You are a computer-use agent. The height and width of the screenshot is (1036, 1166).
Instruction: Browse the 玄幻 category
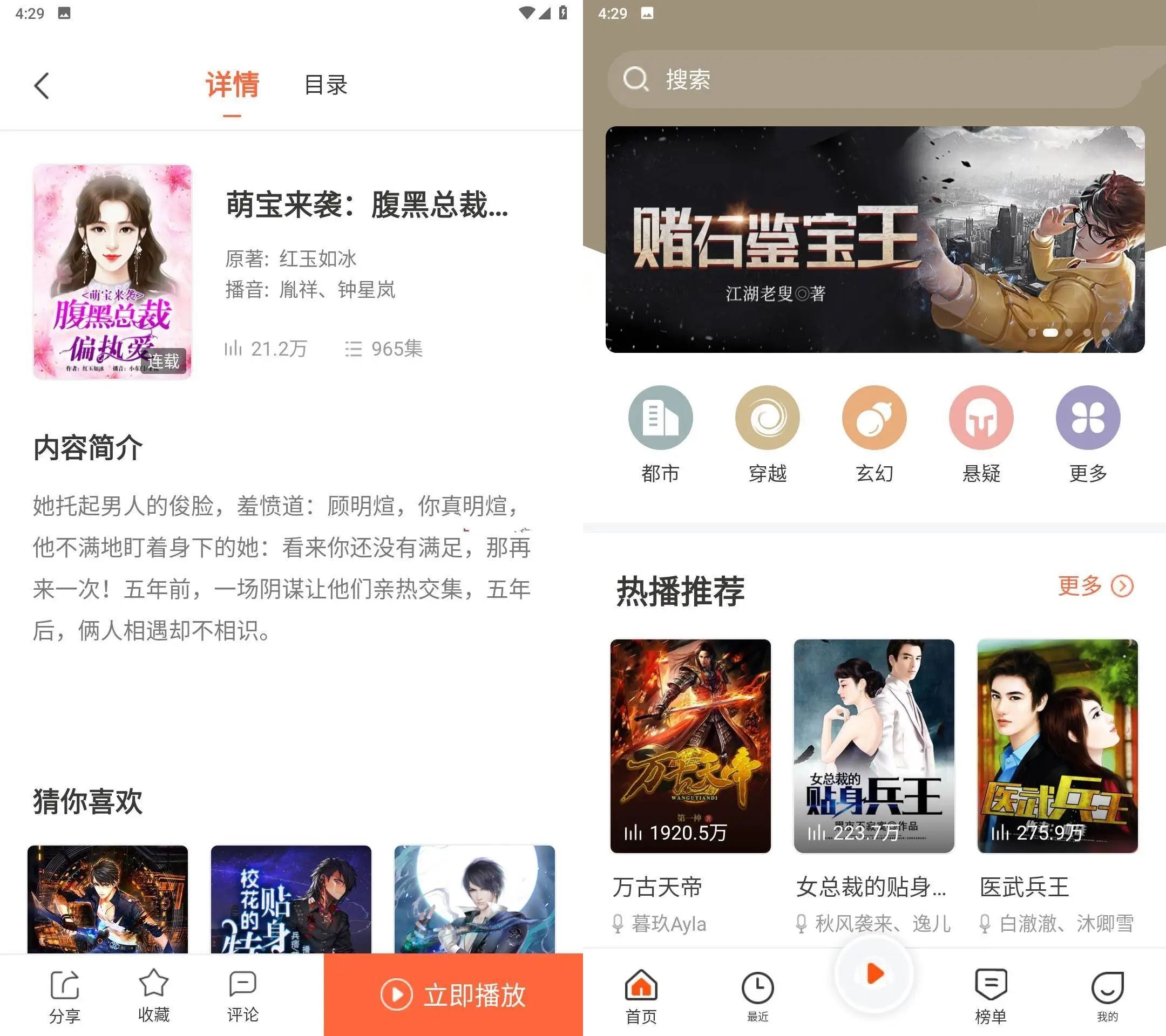click(874, 433)
